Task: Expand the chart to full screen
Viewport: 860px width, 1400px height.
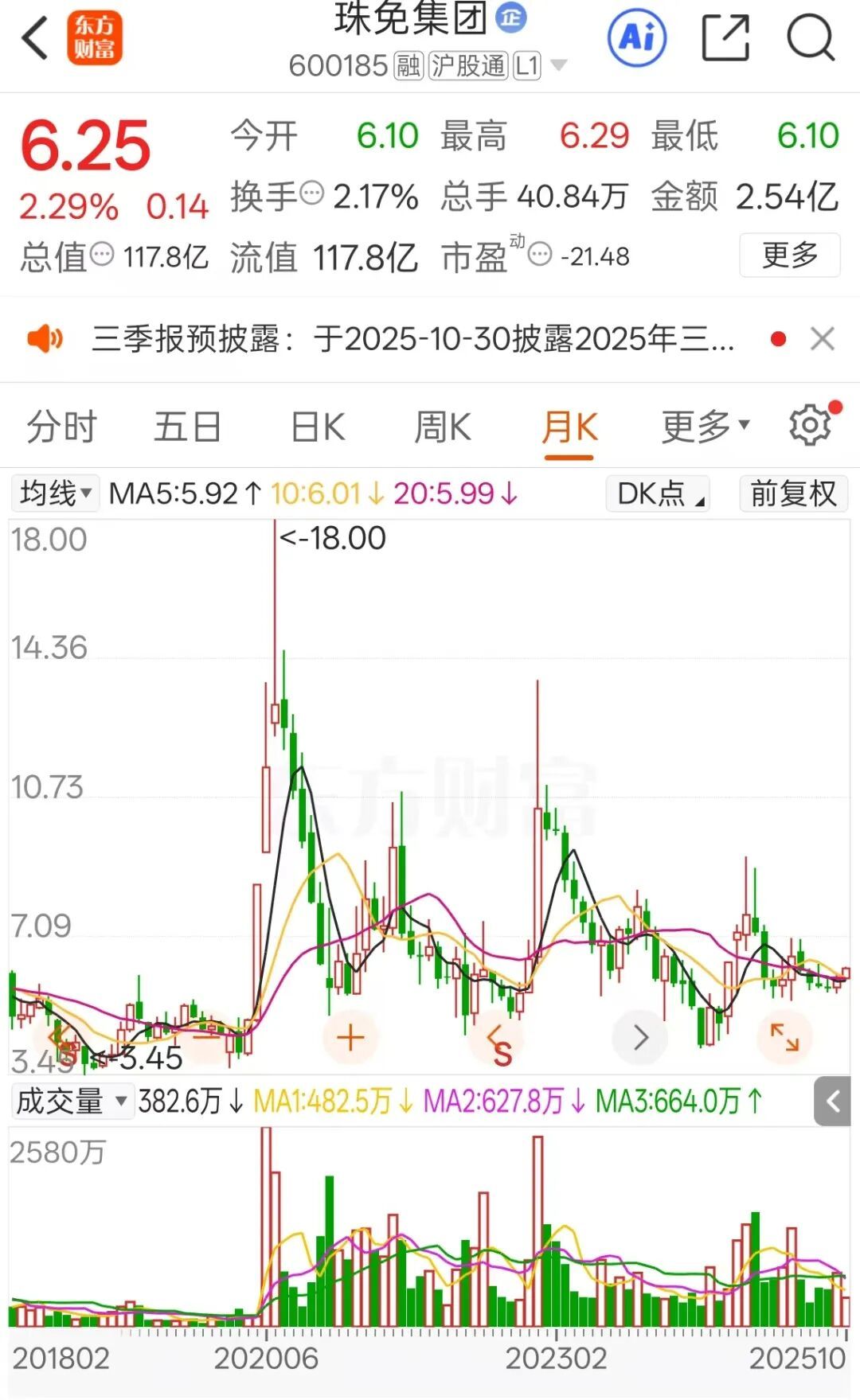Action: [784, 1038]
